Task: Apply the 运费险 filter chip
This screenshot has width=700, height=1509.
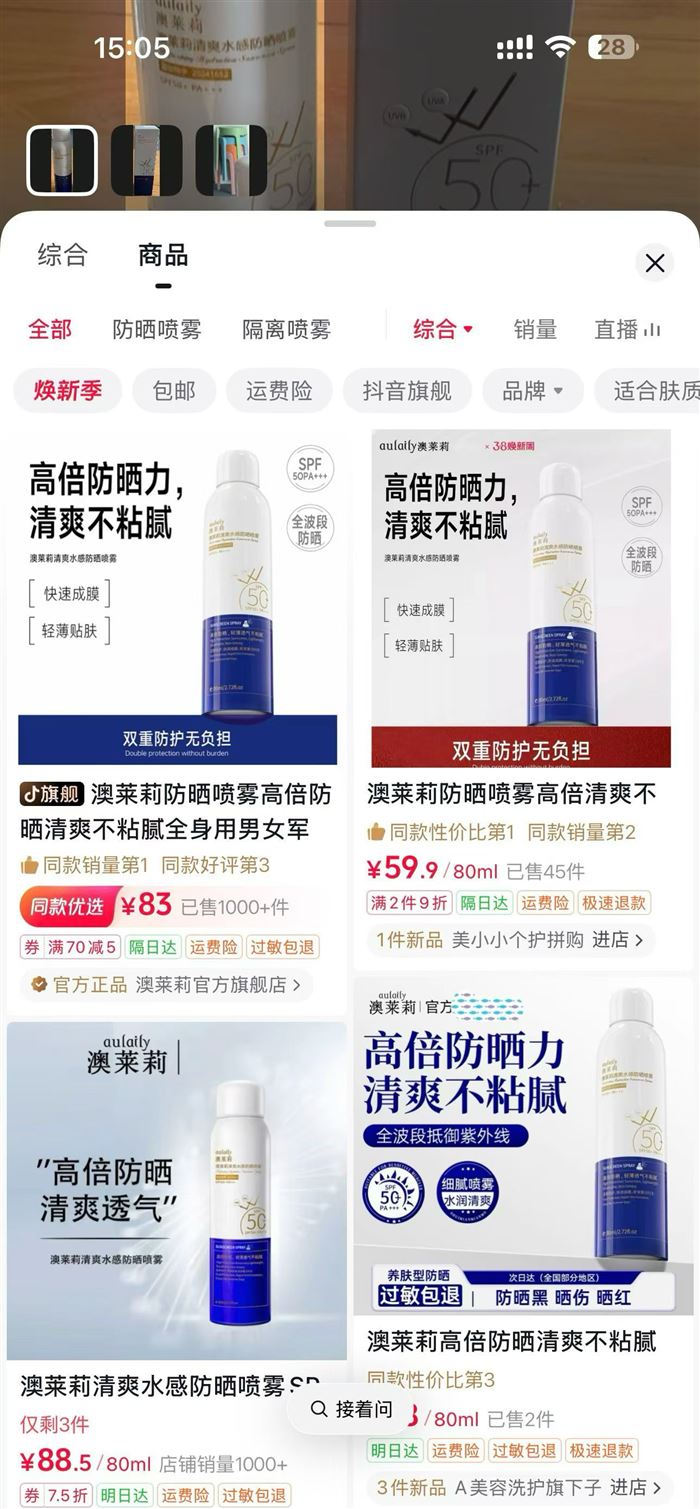Action: tap(279, 391)
